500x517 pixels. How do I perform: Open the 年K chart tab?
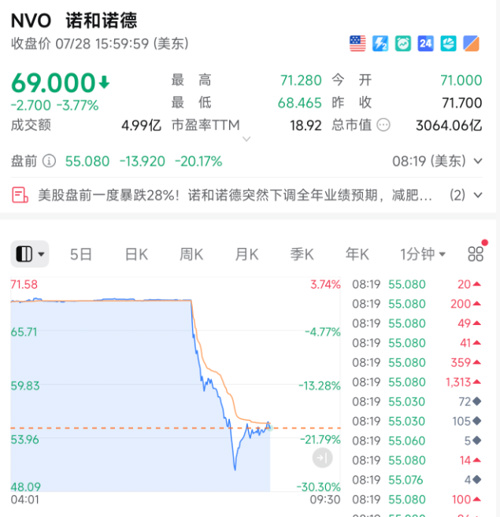[x=357, y=254]
